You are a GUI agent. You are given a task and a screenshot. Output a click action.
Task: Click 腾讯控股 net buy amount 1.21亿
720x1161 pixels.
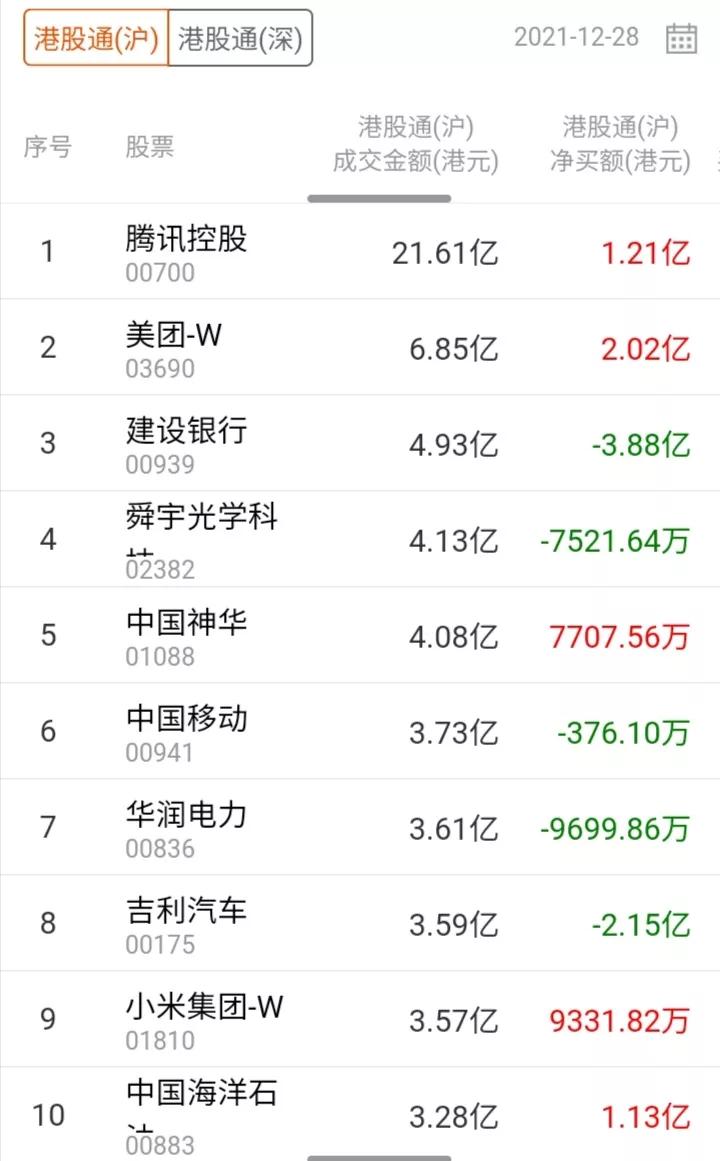point(645,253)
